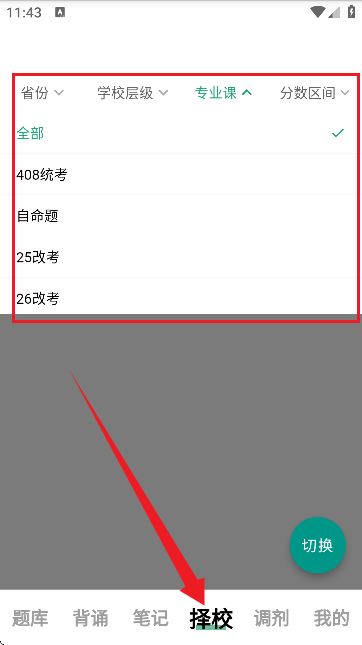Screen dimensions: 362x645
Task: Expand the 省份 filter dropdown
Action: point(42,93)
